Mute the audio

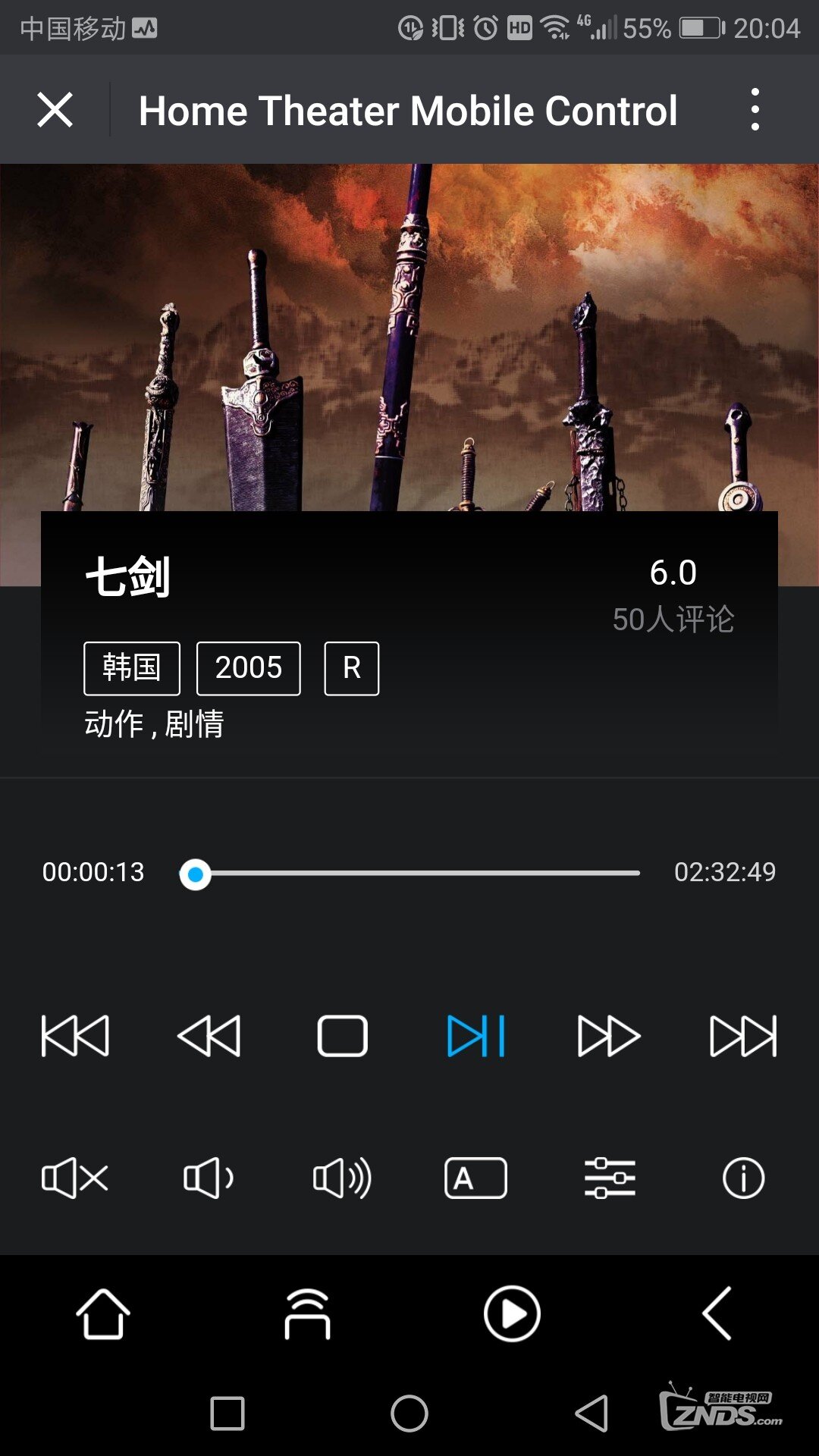point(75,1178)
